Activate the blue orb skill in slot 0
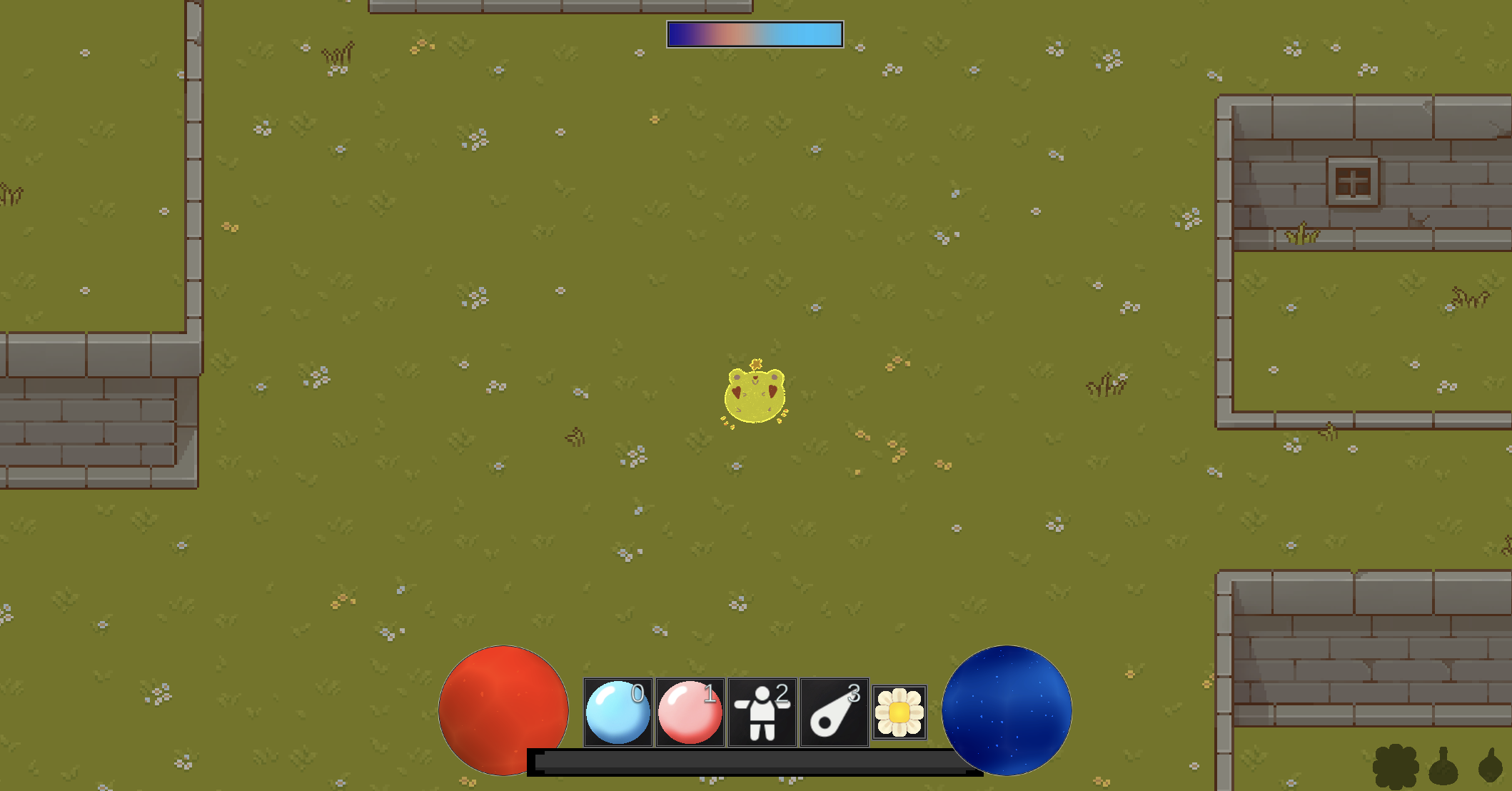The width and height of the screenshot is (1512, 791). (618, 712)
